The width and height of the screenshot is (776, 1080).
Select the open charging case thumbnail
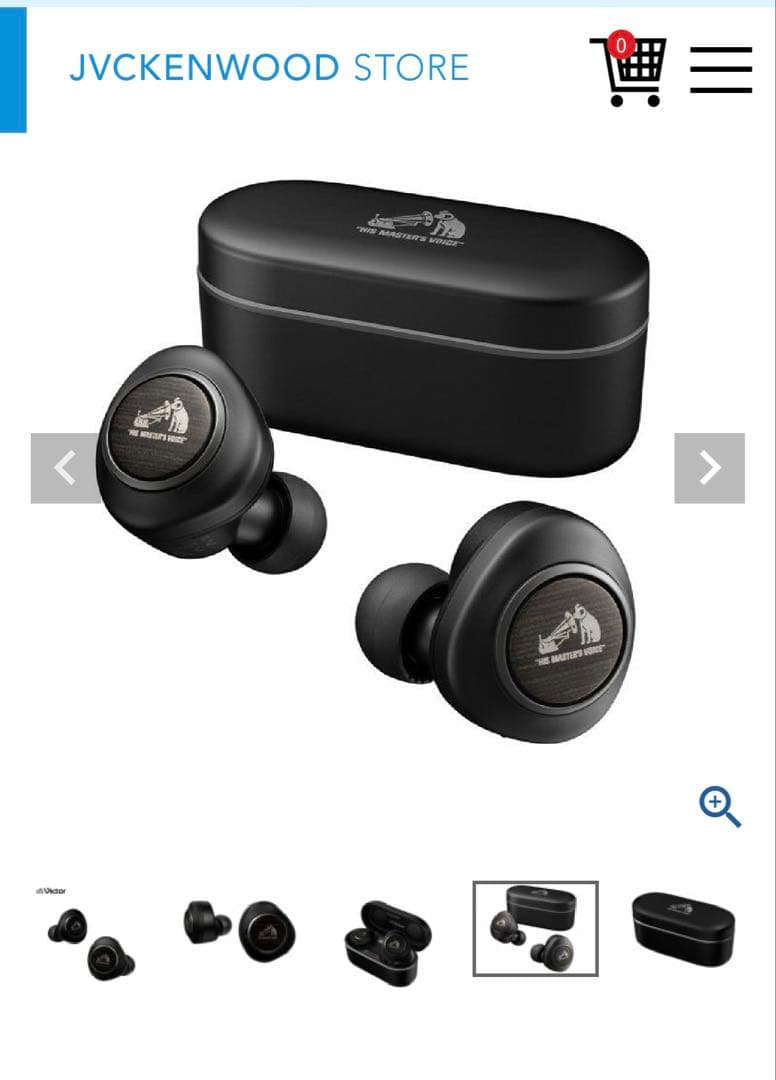(x=388, y=930)
